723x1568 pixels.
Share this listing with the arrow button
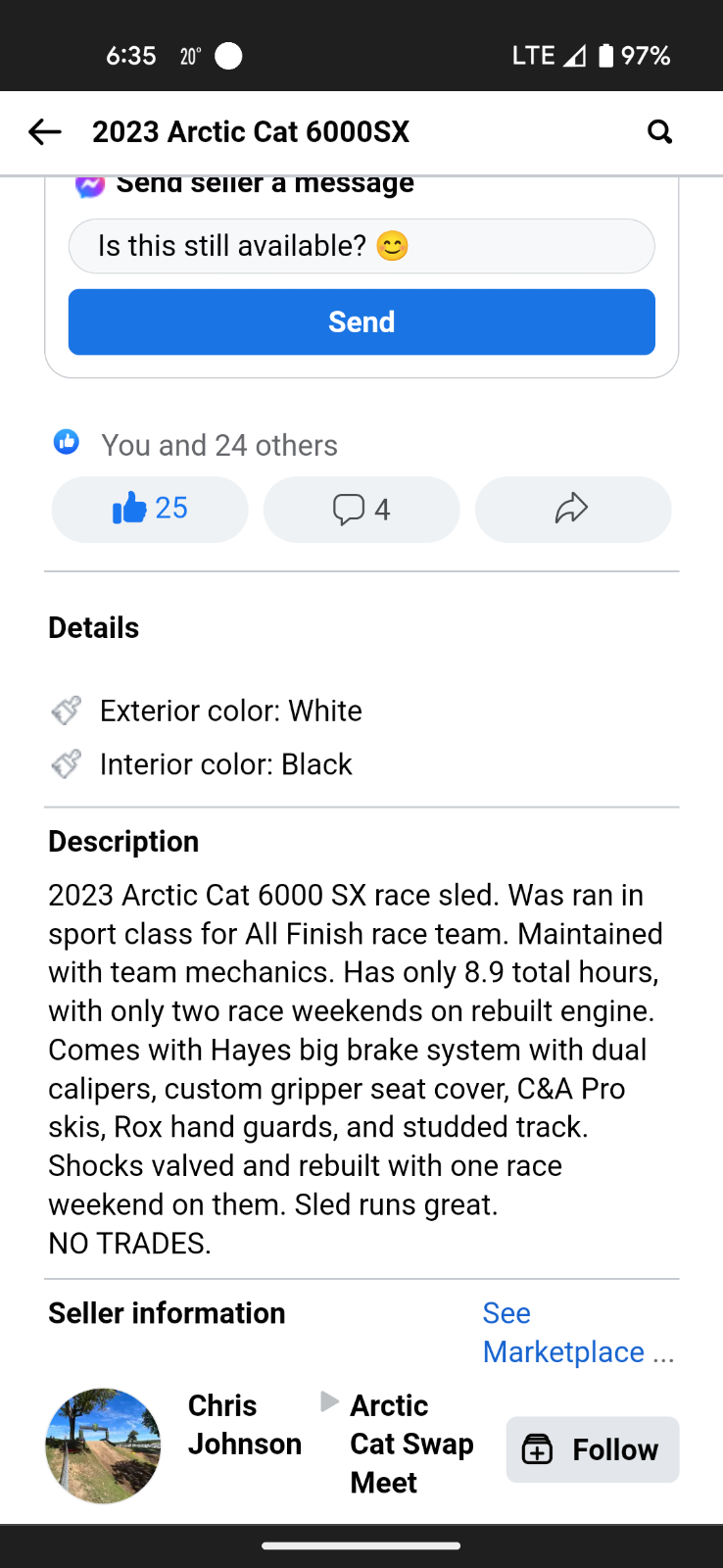pos(573,509)
